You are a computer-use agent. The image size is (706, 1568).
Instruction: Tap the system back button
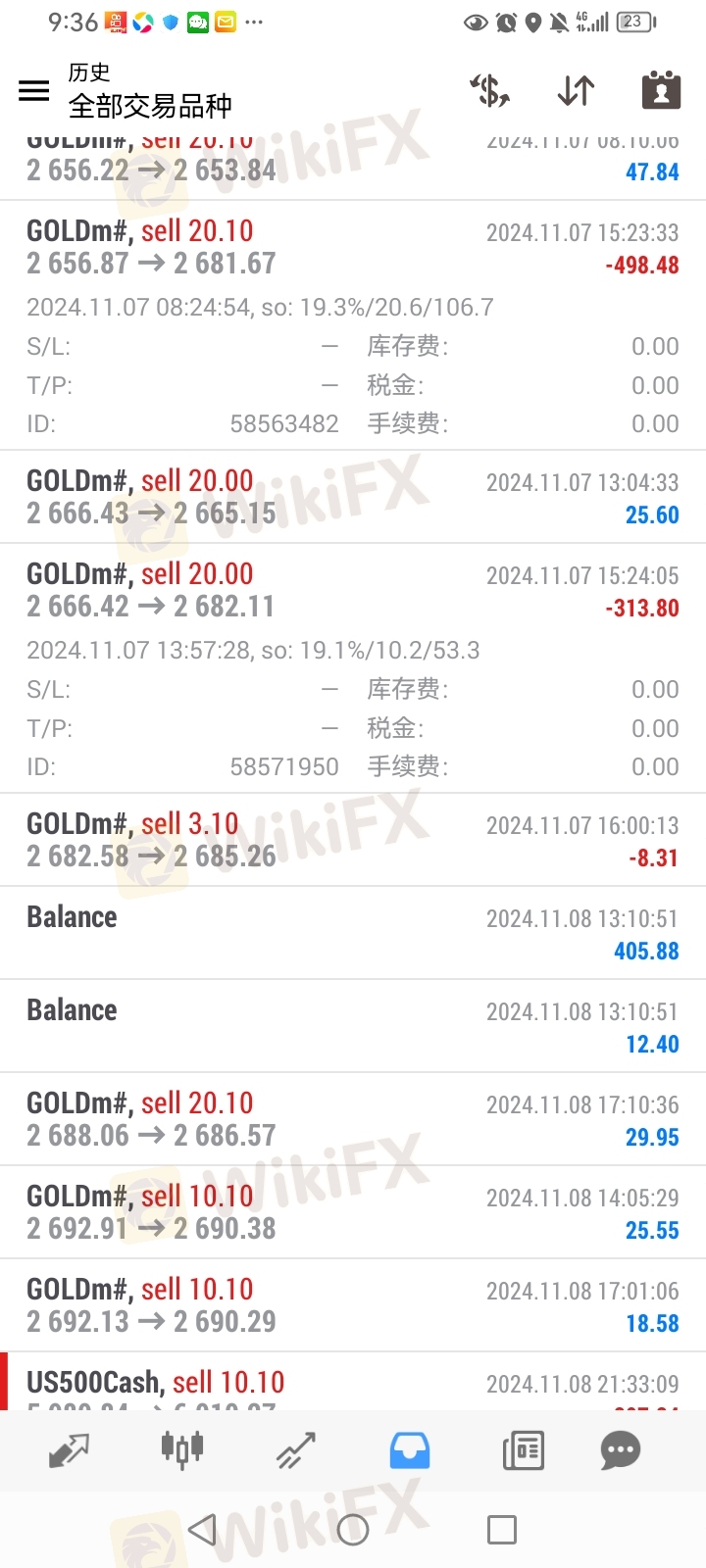point(202,1530)
